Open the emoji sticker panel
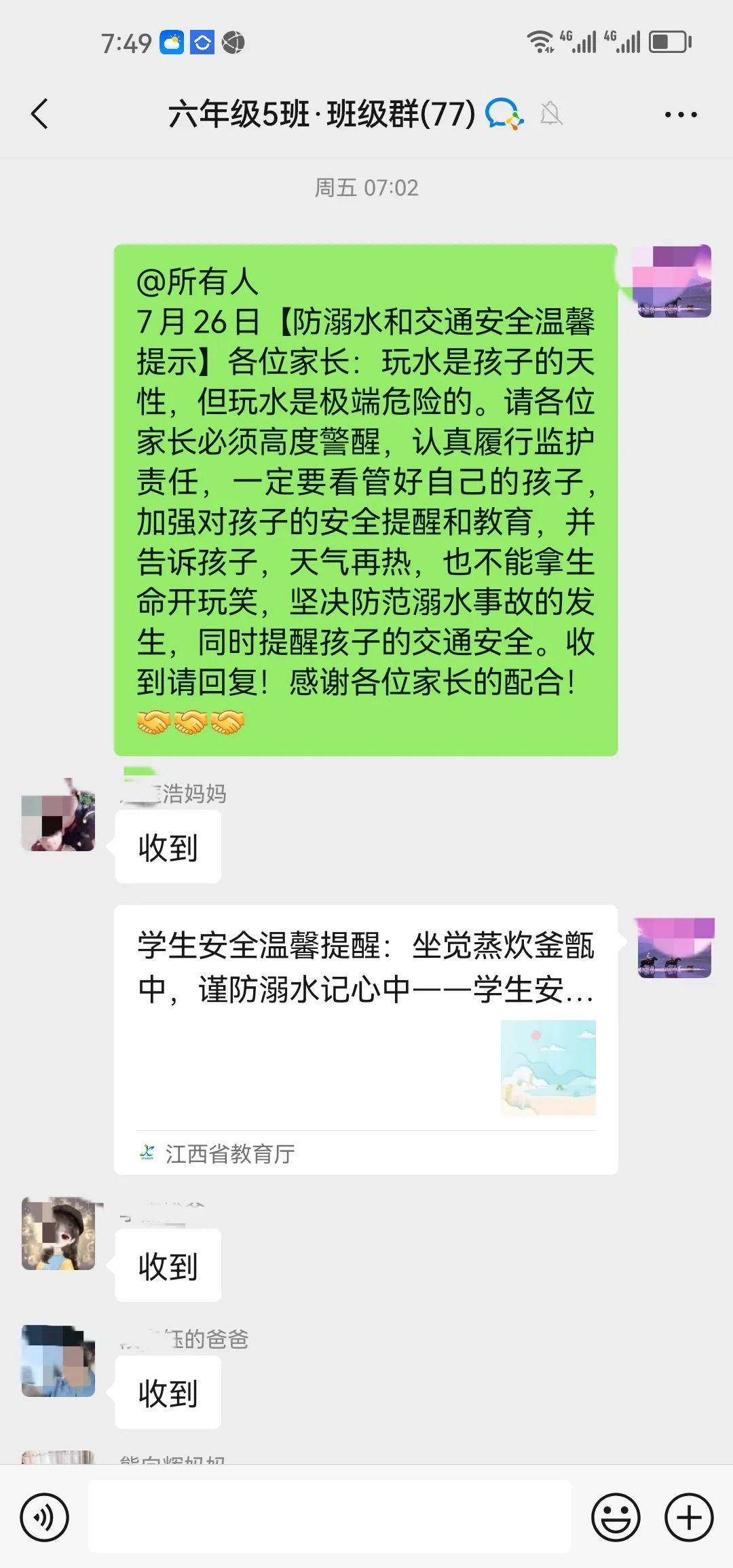733x1568 pixels. pos(616,1517)
